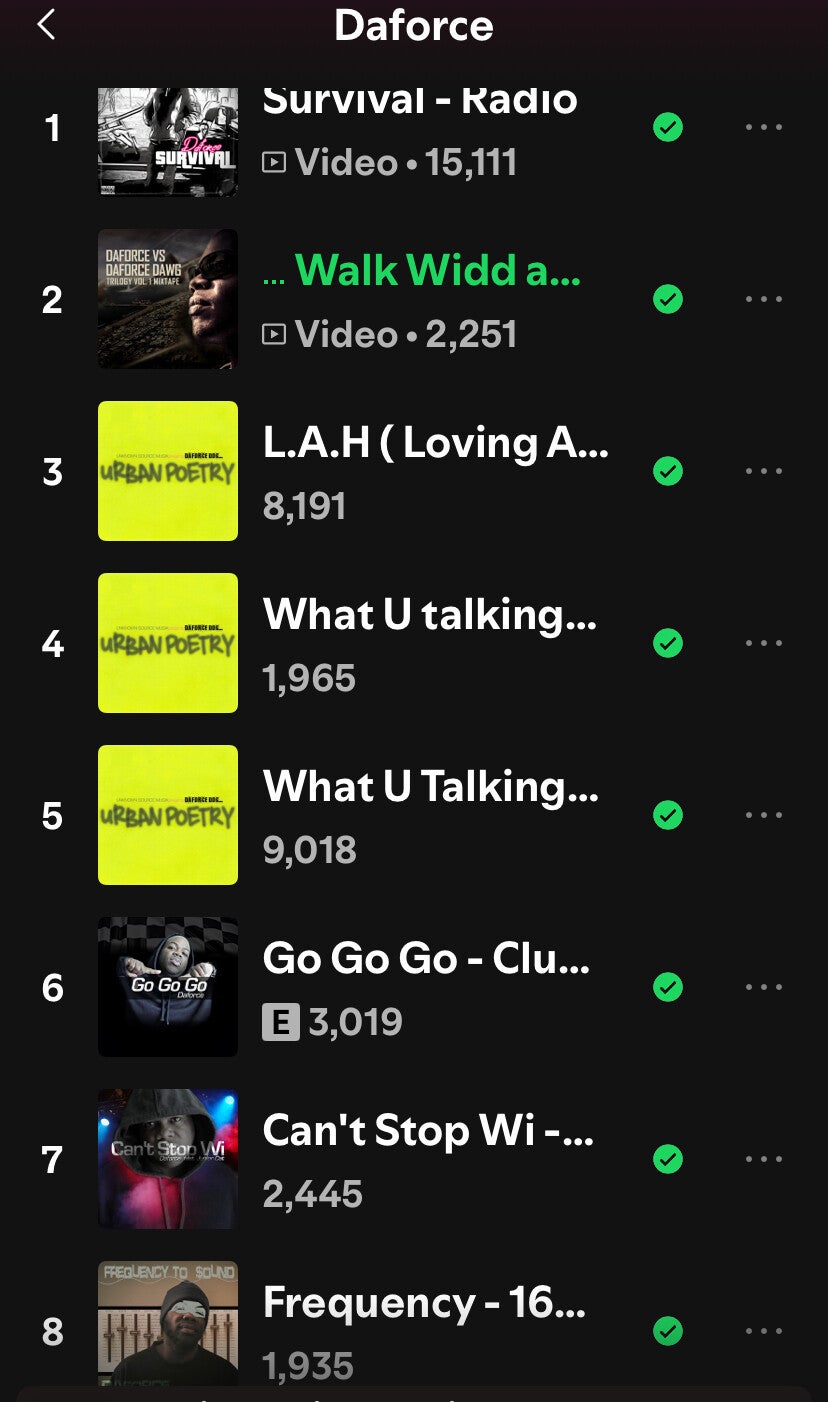Open more options for the 1,965-play track

click(x=764, y=643)
